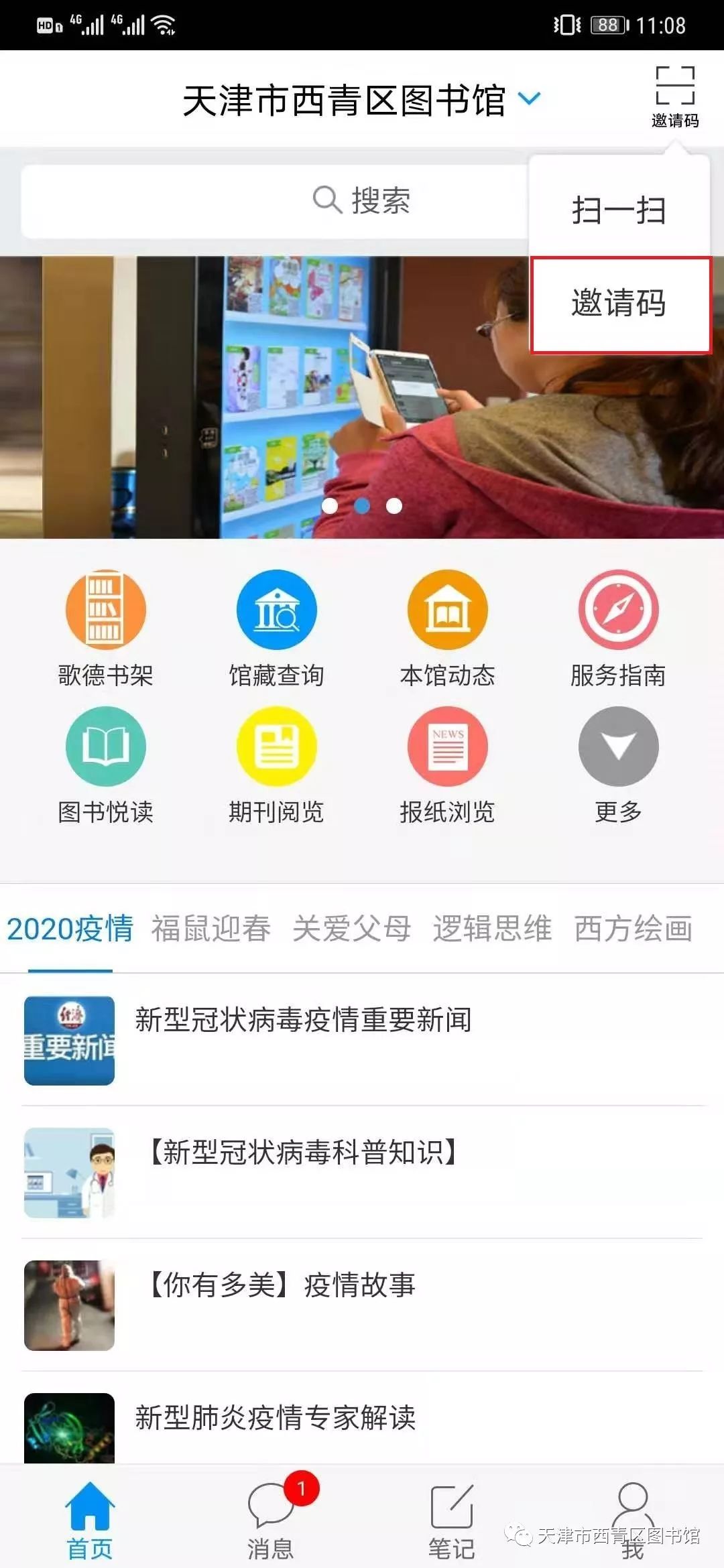
Task: Switch to the 福鼠迎春 tab
Action: [210, 929]
